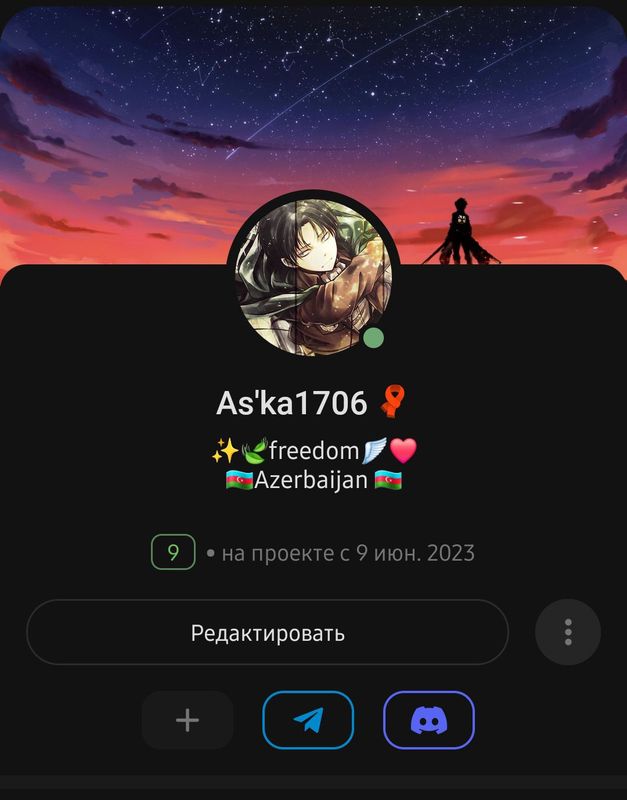The height and width of the screenshot is (800, 627).
Task: Add a new social link with plus
Action: pos(187,720)
